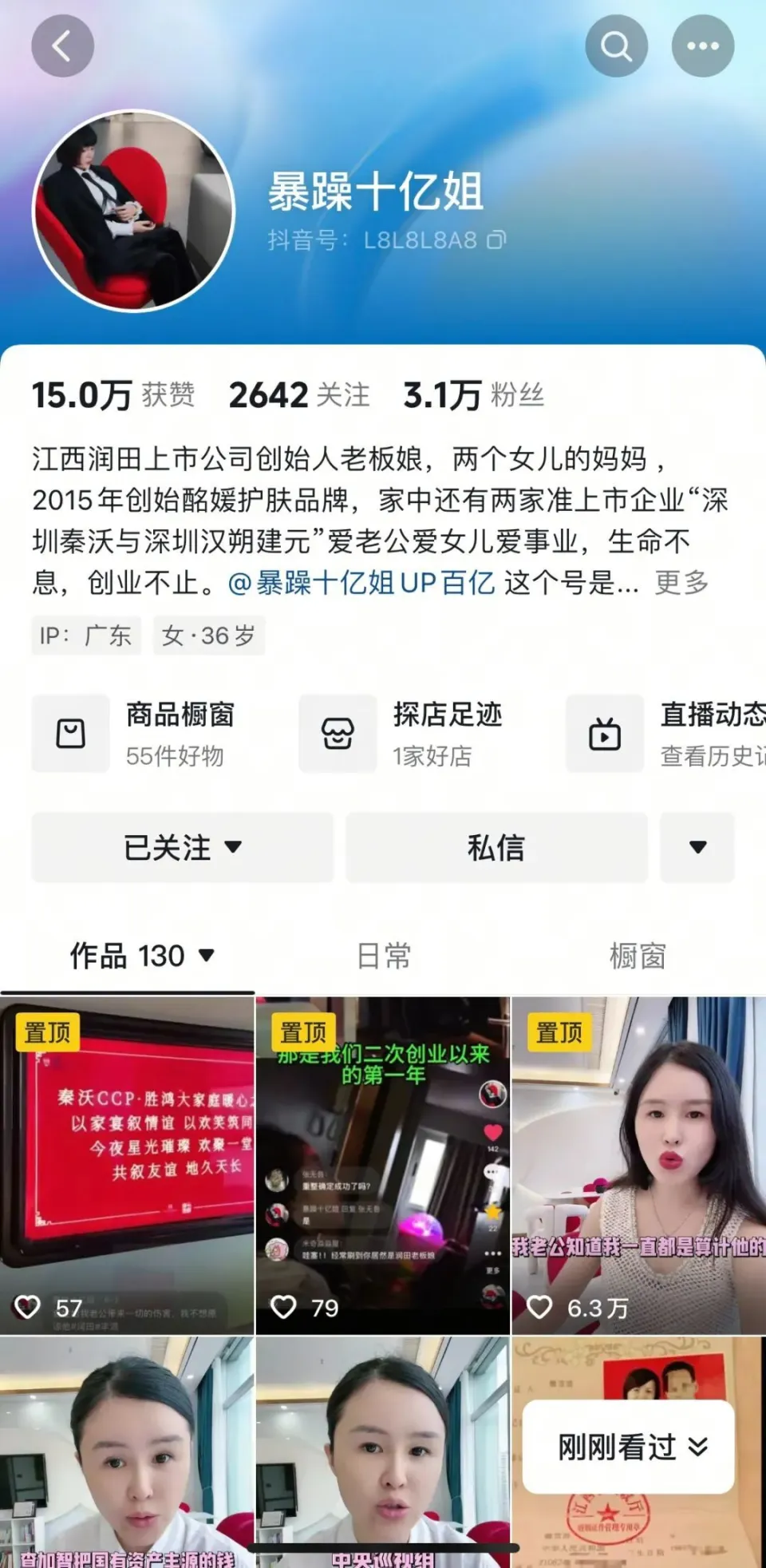Open pinned video with 57 likes
766x1568 pixels.
[127, 1166]
